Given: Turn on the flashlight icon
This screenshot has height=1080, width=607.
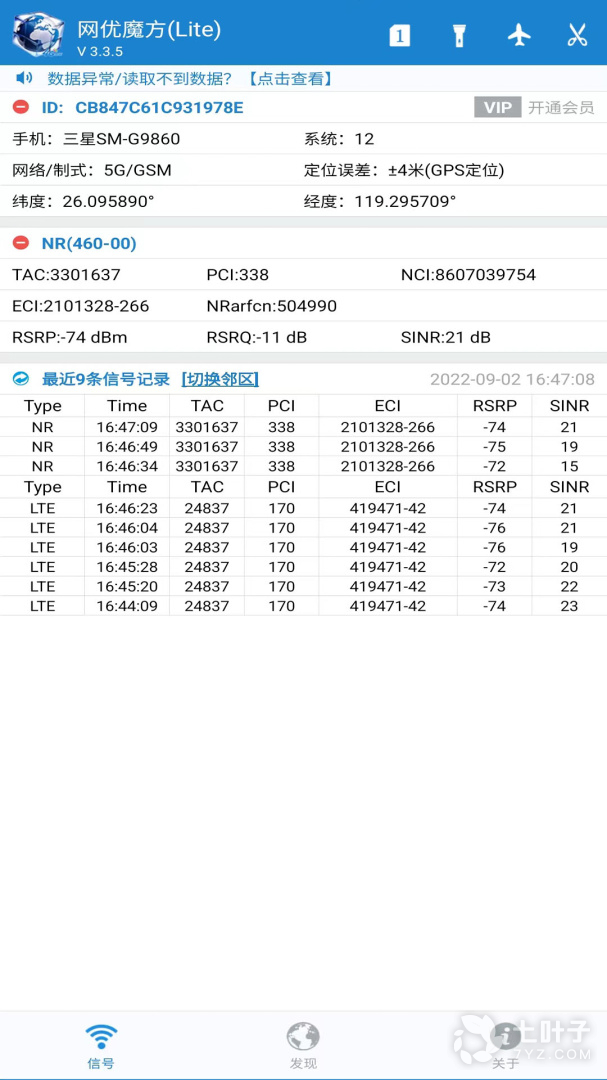Looking at the screenshot, I should coord(459,35).
